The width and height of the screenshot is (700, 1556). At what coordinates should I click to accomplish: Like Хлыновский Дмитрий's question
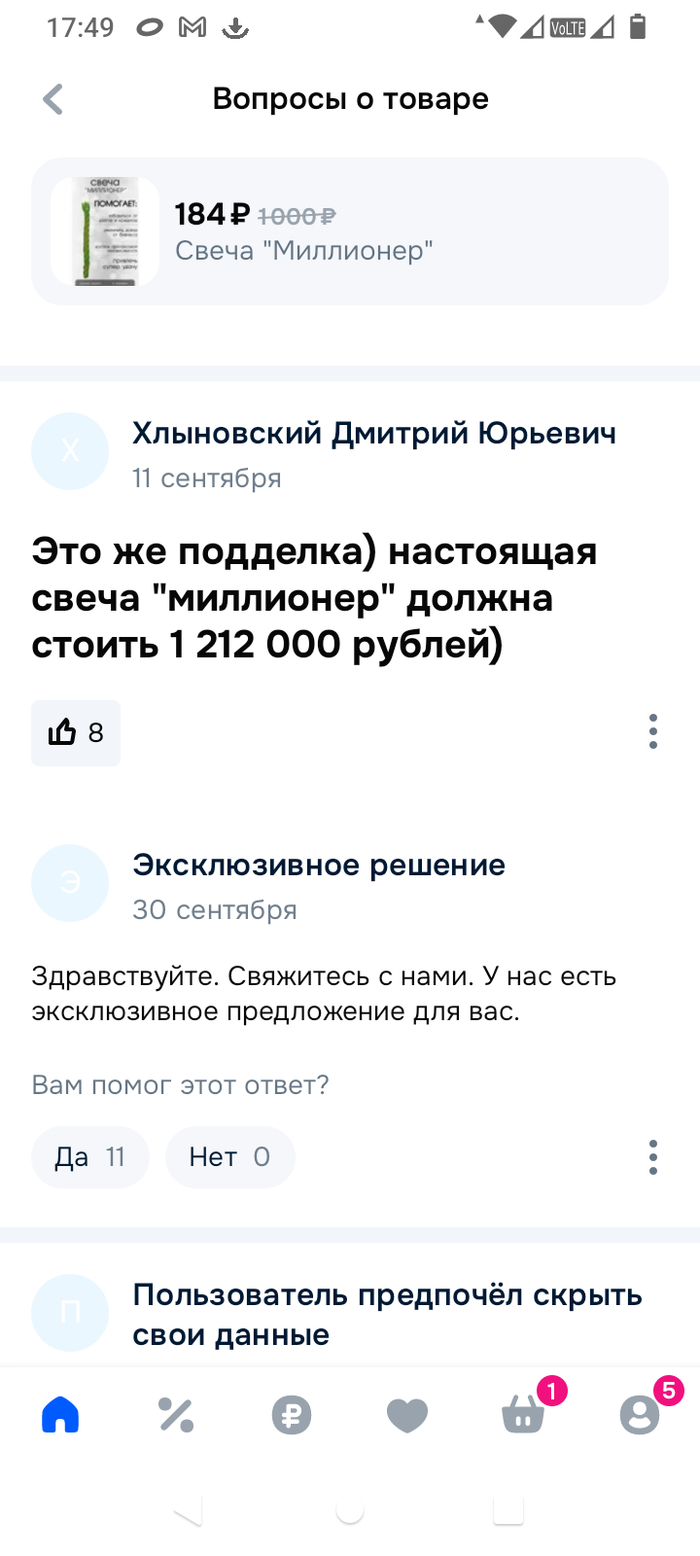click(x=76, y=733)
